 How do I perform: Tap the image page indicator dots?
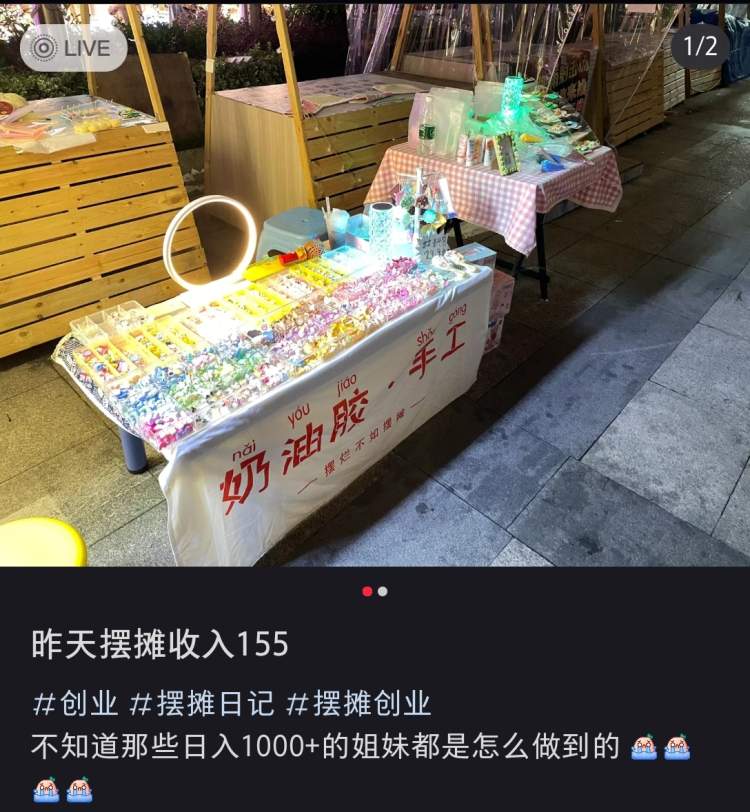click(x=375, y=591)
